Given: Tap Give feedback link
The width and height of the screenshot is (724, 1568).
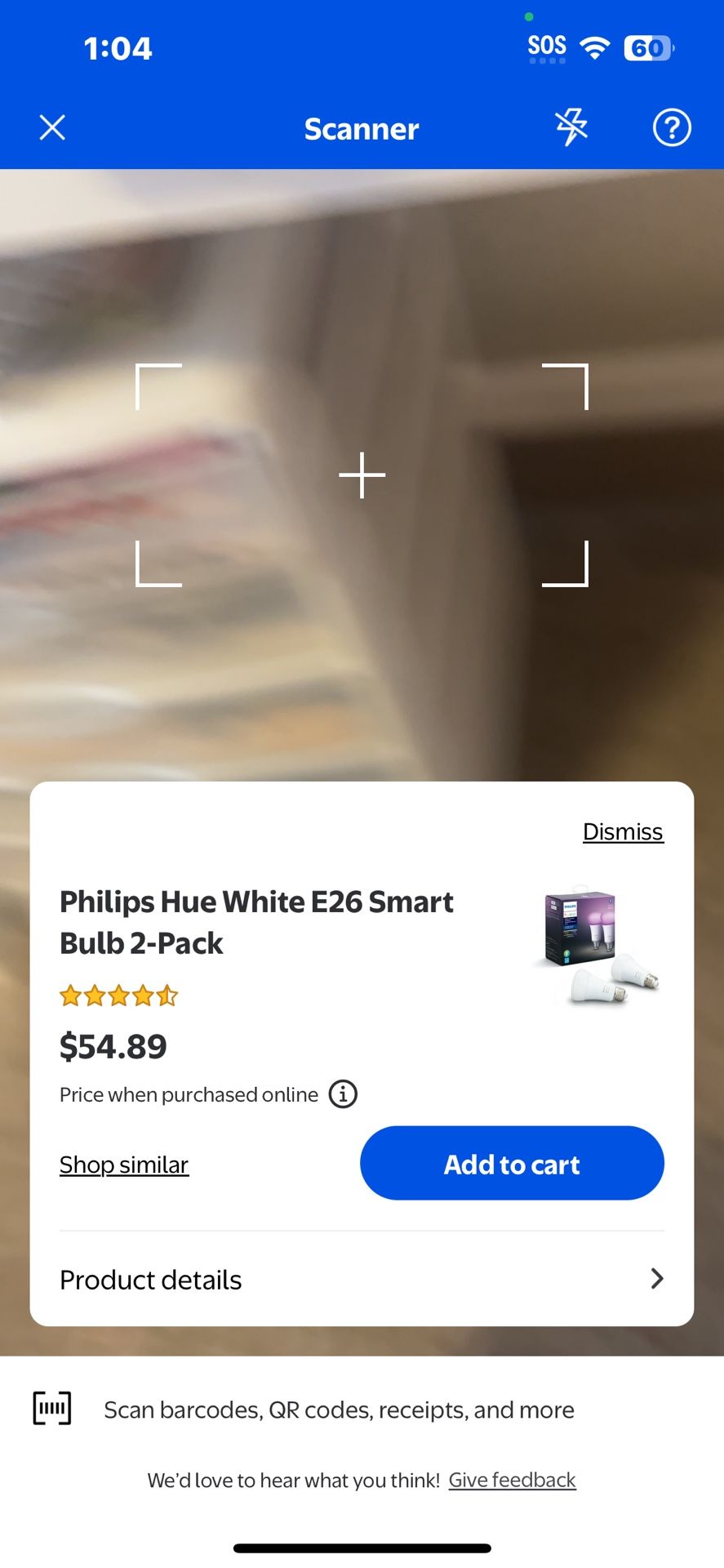Looking at the screenshot, I should (512, 1480).
